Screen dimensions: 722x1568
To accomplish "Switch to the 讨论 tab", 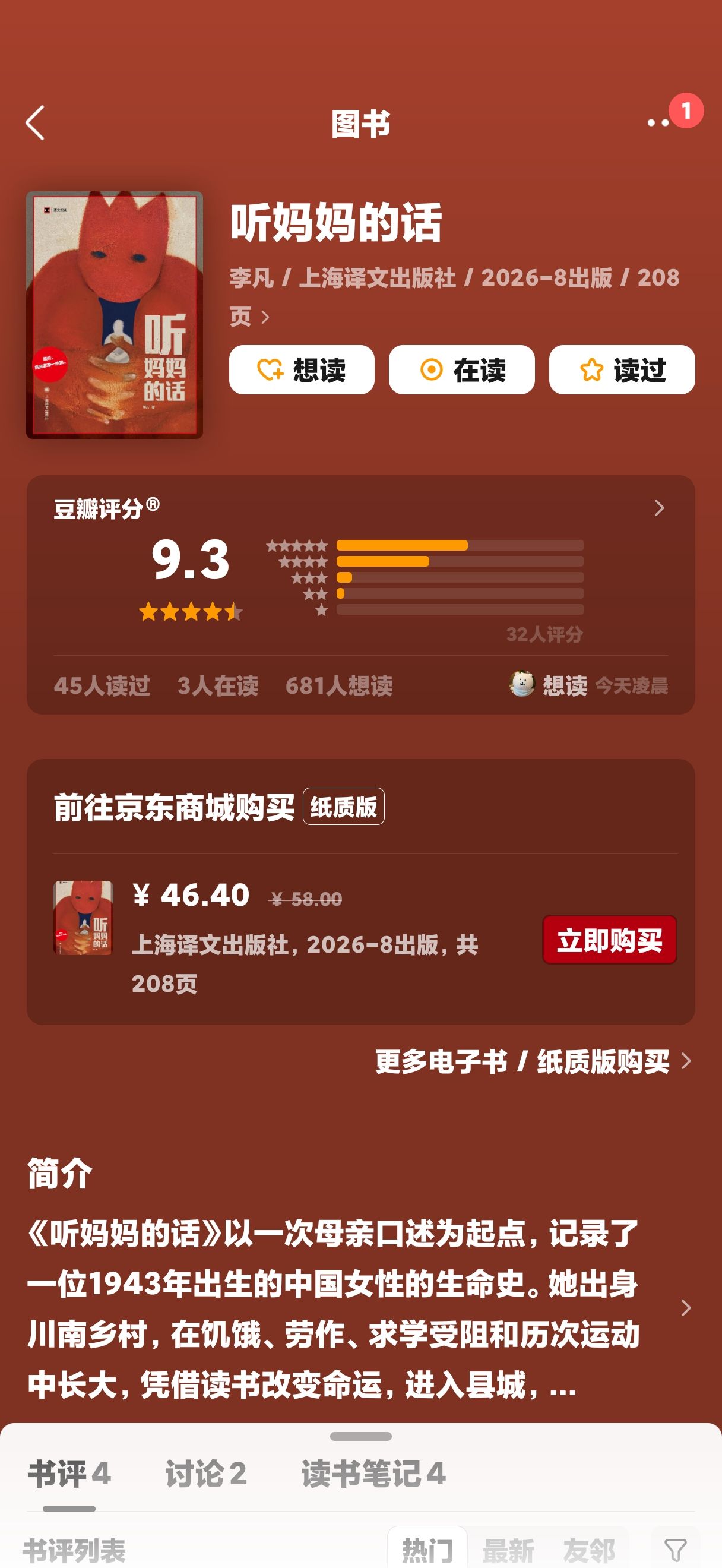I will point(205,1474).
